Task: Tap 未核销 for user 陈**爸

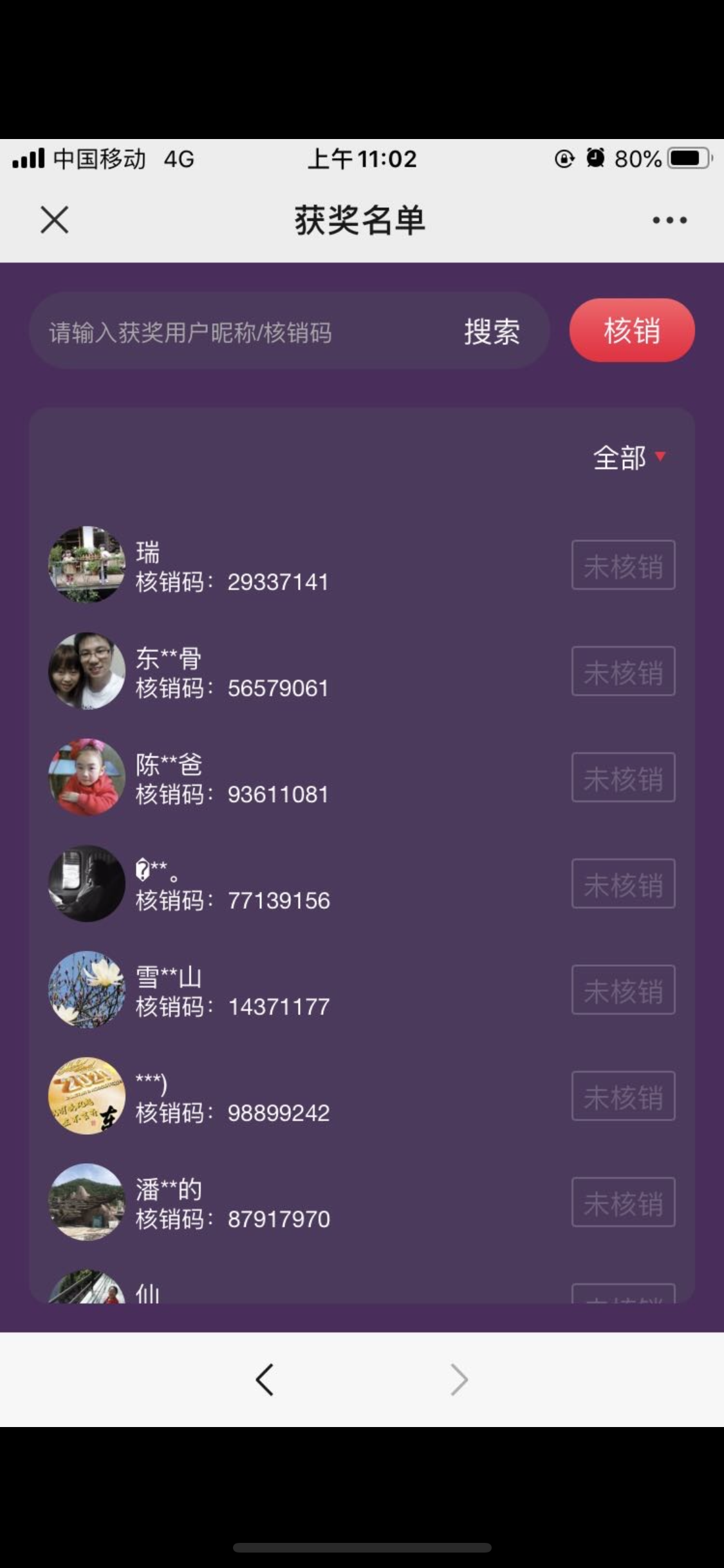Action: tap(623, 778)
